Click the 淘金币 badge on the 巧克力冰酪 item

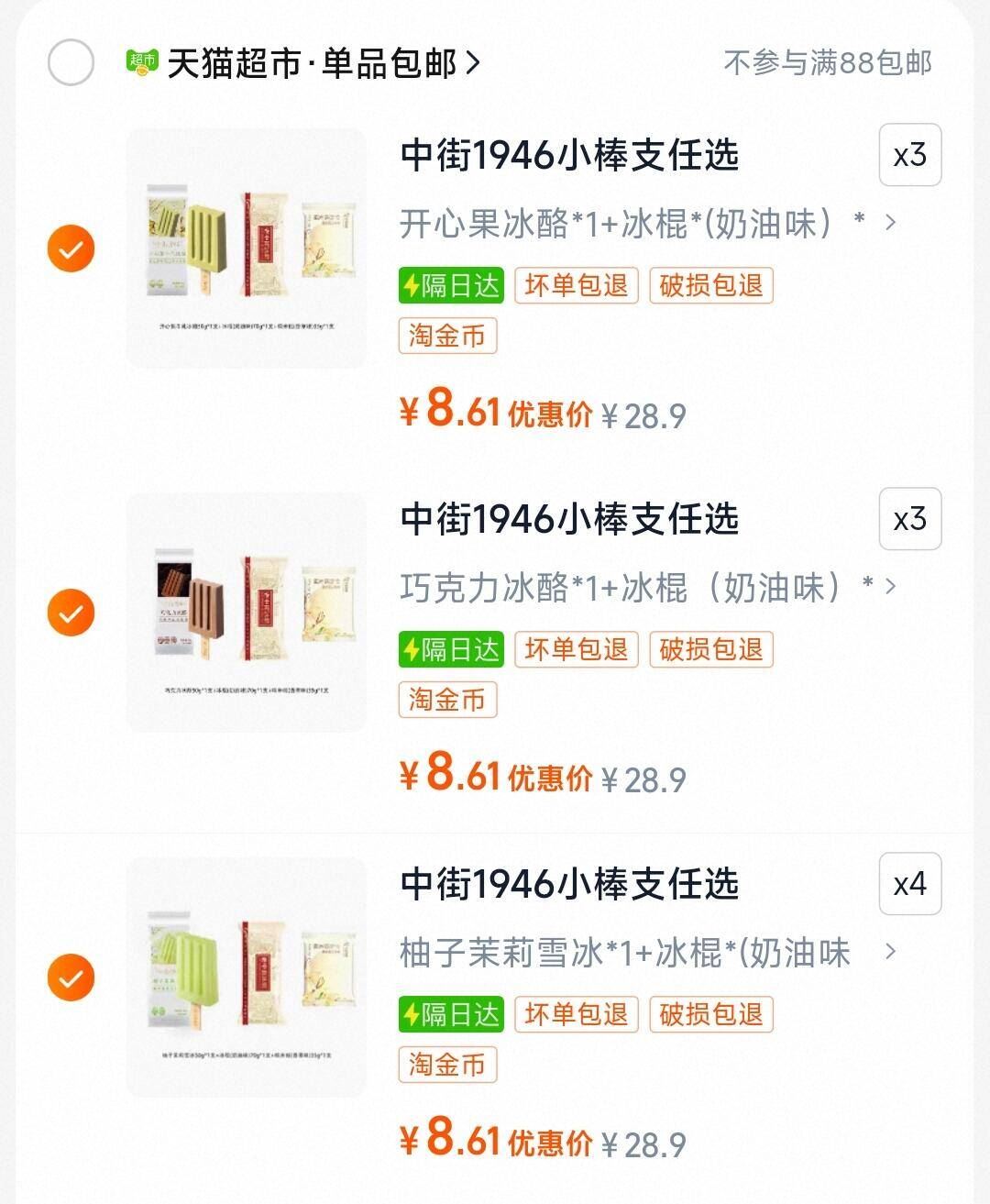pos(447,701)
